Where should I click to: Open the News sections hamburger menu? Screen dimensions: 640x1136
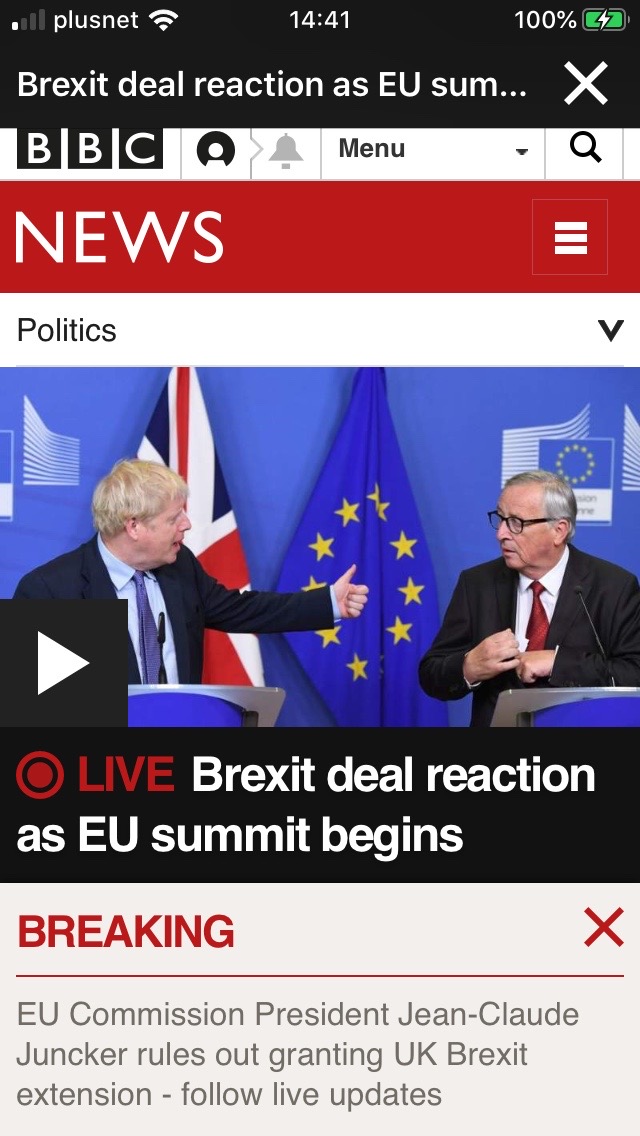pyautogui.click(x=570, y=238)
